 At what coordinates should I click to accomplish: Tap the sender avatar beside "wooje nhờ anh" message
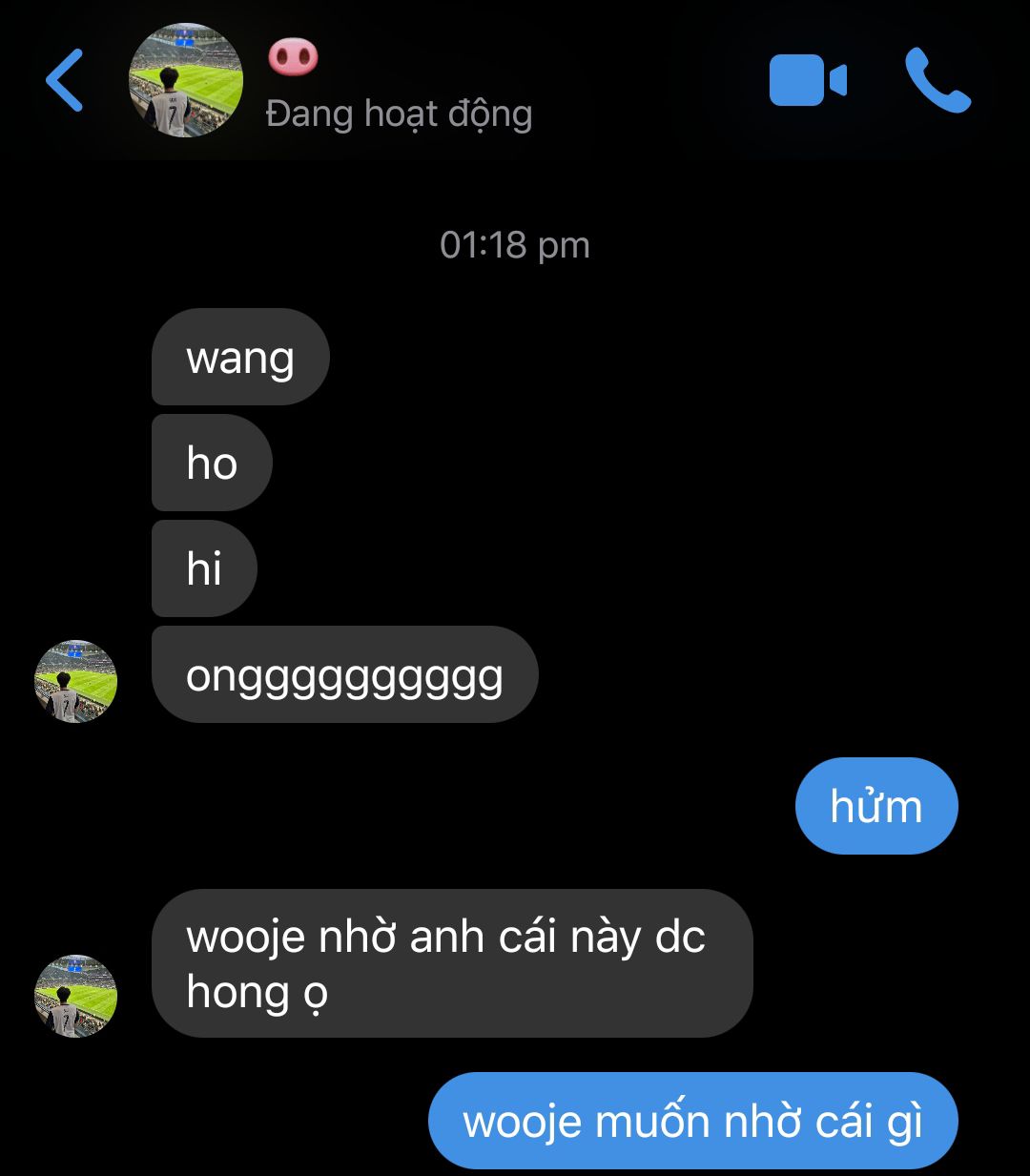(x=76, y=995)
